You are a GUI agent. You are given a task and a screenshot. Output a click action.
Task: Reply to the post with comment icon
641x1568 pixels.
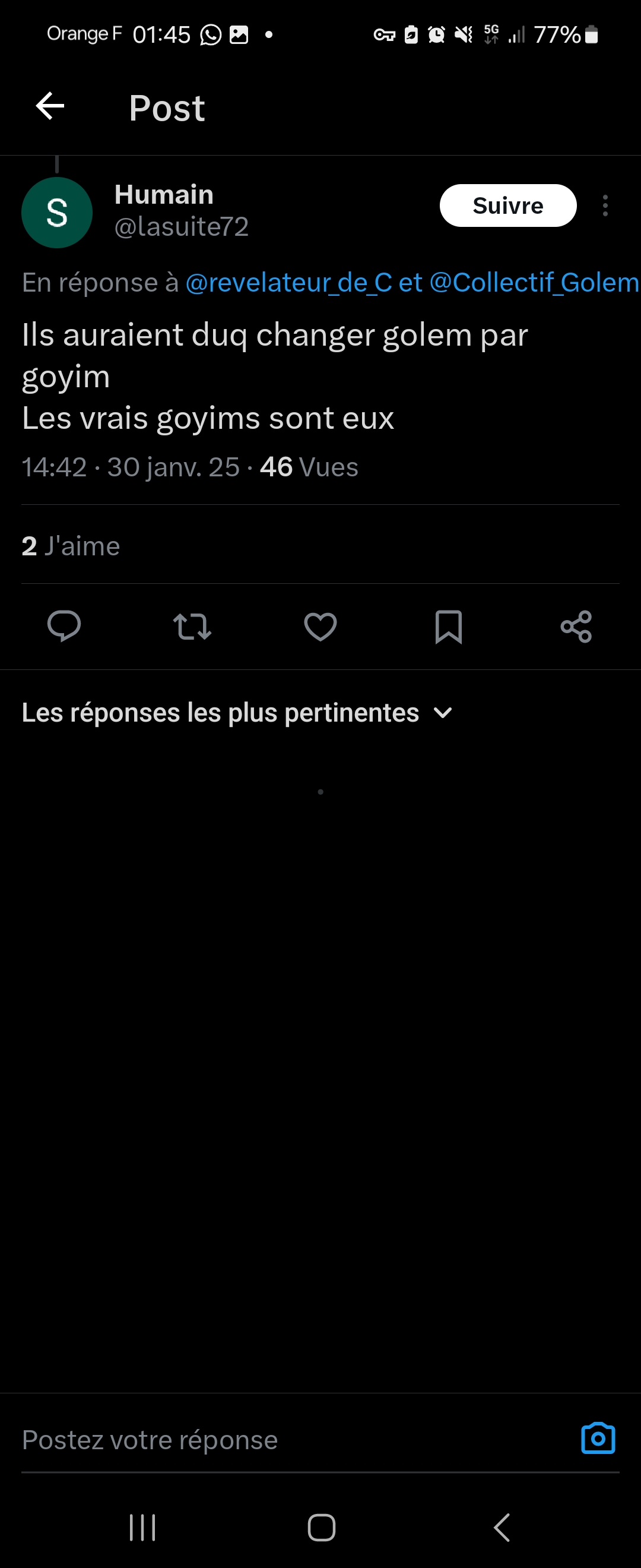tap(64, 626)
